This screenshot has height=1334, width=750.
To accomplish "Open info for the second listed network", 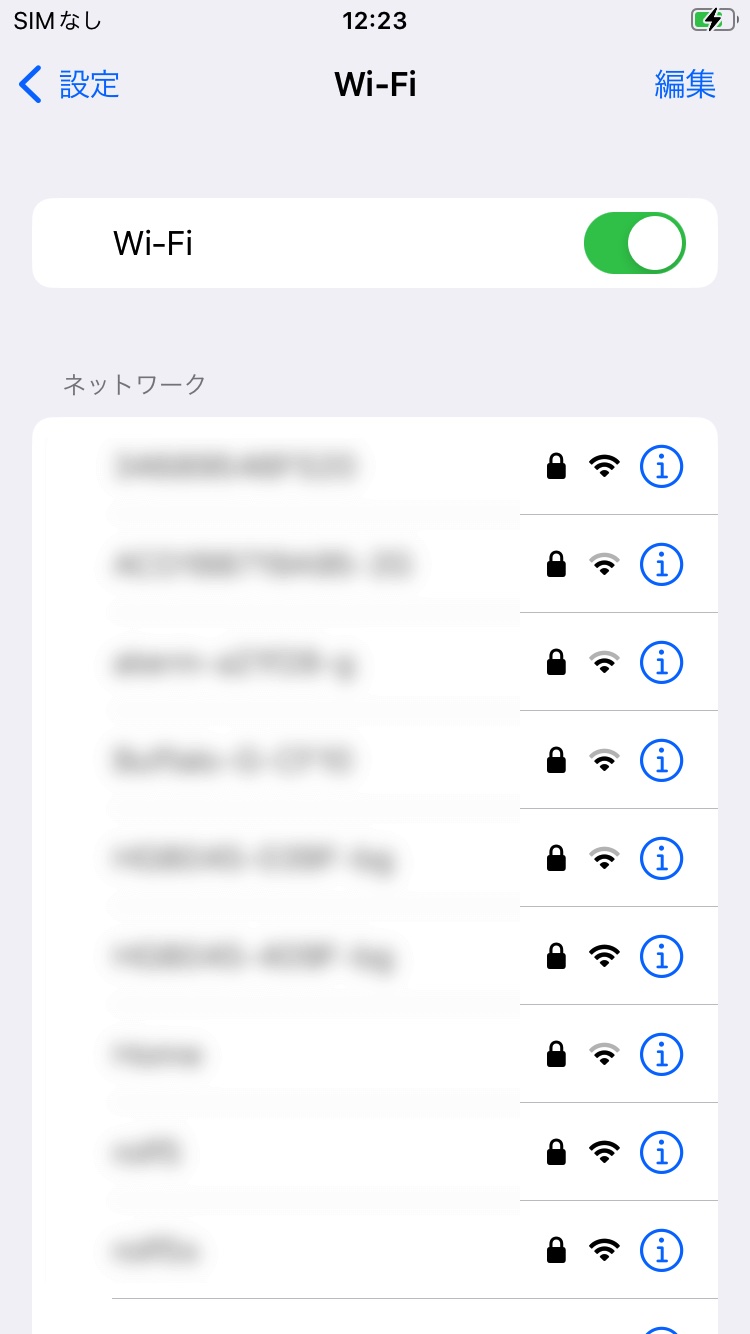I will [661, 564].
